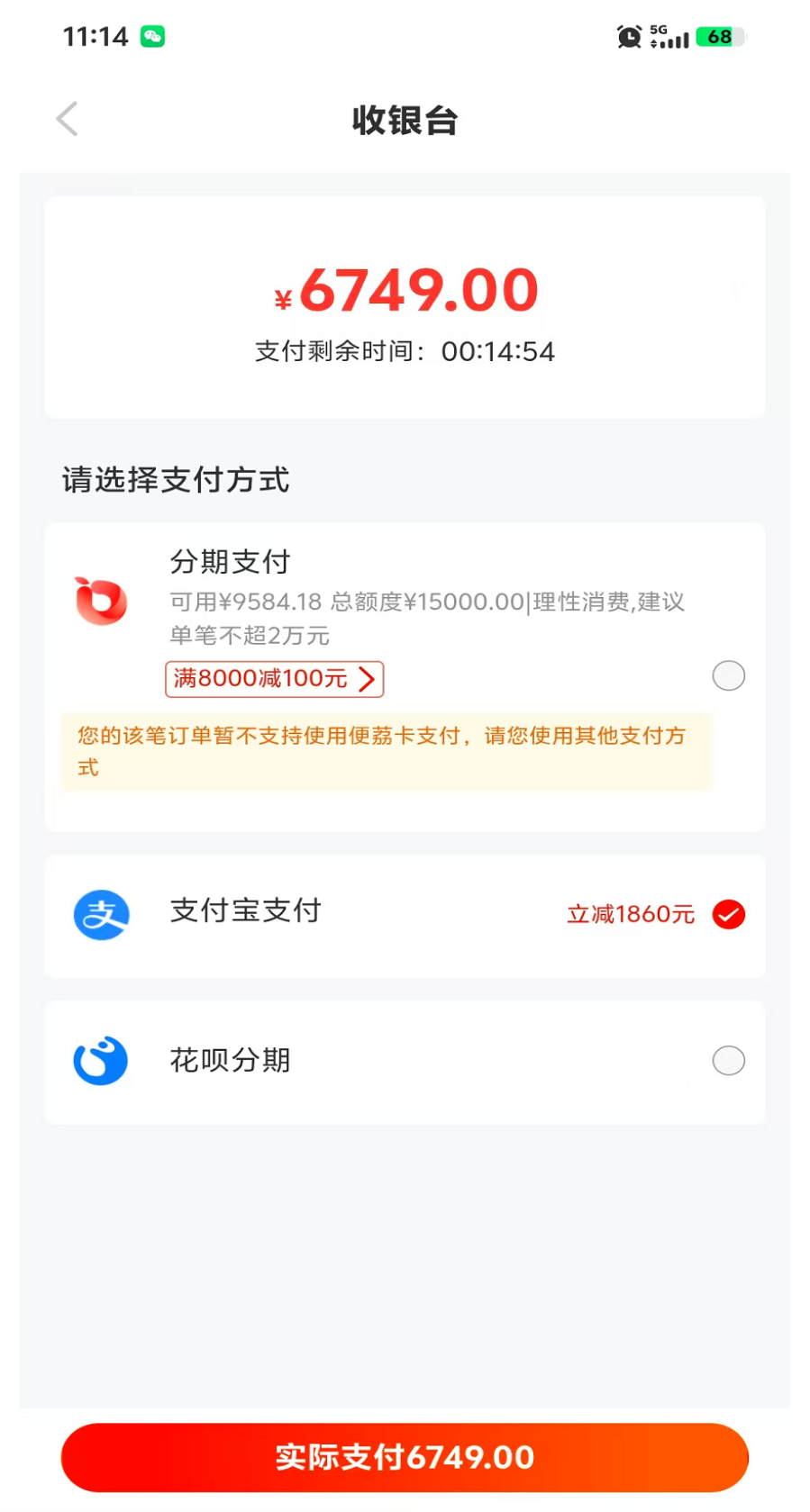Select the Alipay 支付宝 logo icon
The image size is (810, 1512).
pos(104,914)
